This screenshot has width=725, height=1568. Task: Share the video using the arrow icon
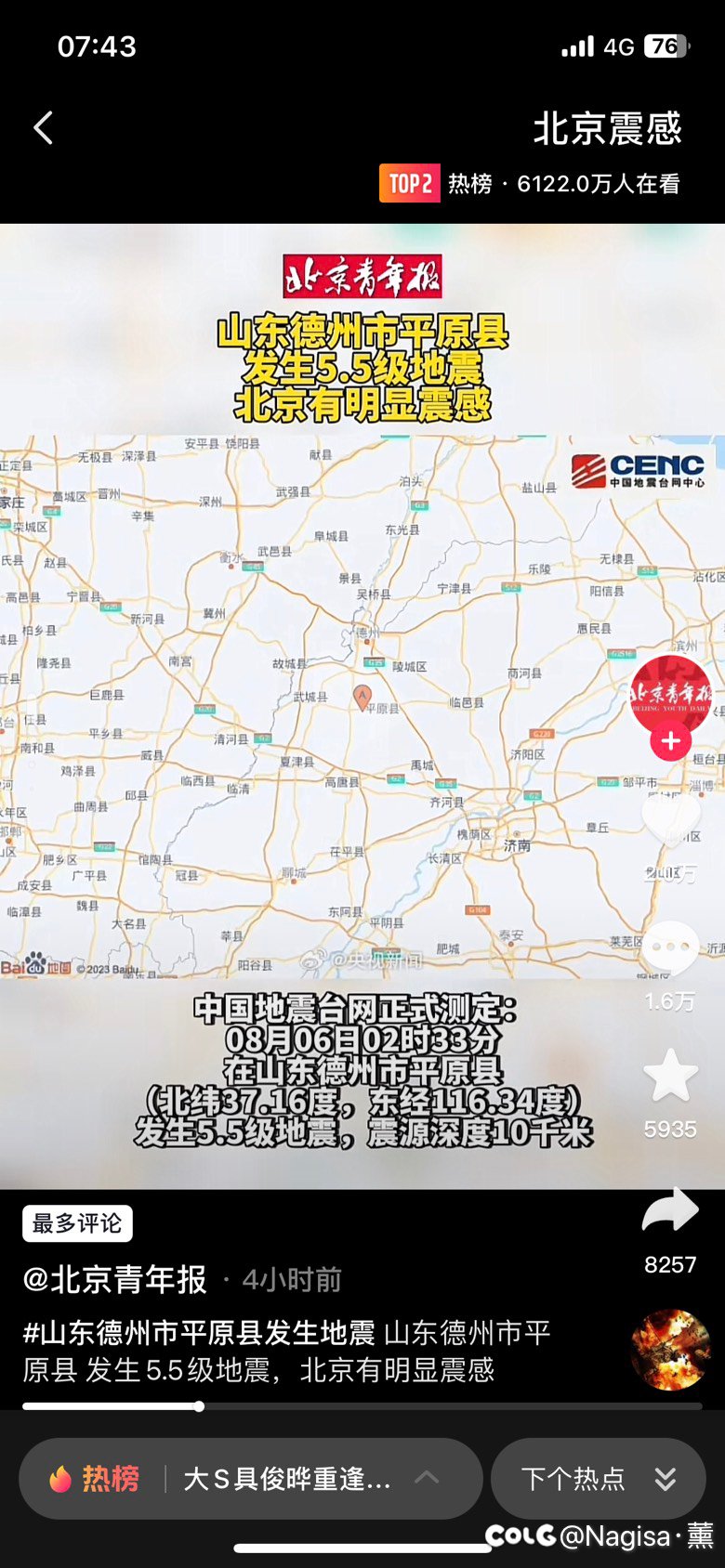(670, 1211)
